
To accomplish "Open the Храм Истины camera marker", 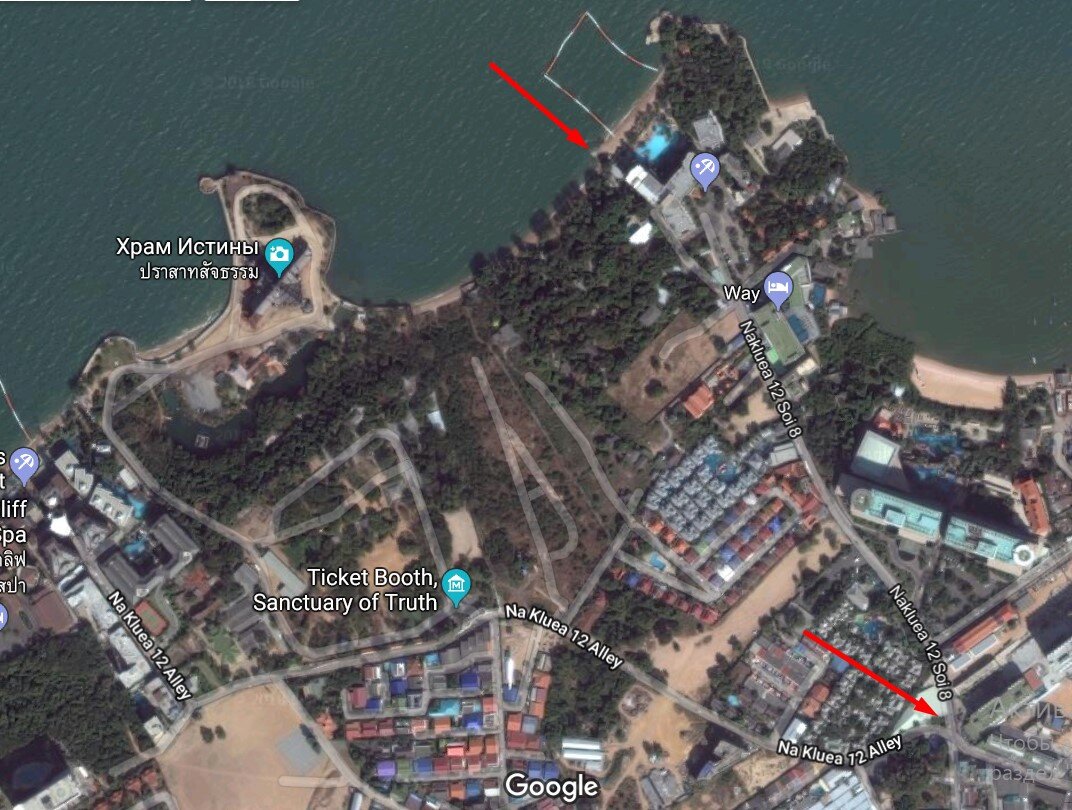I will (278, 256).
